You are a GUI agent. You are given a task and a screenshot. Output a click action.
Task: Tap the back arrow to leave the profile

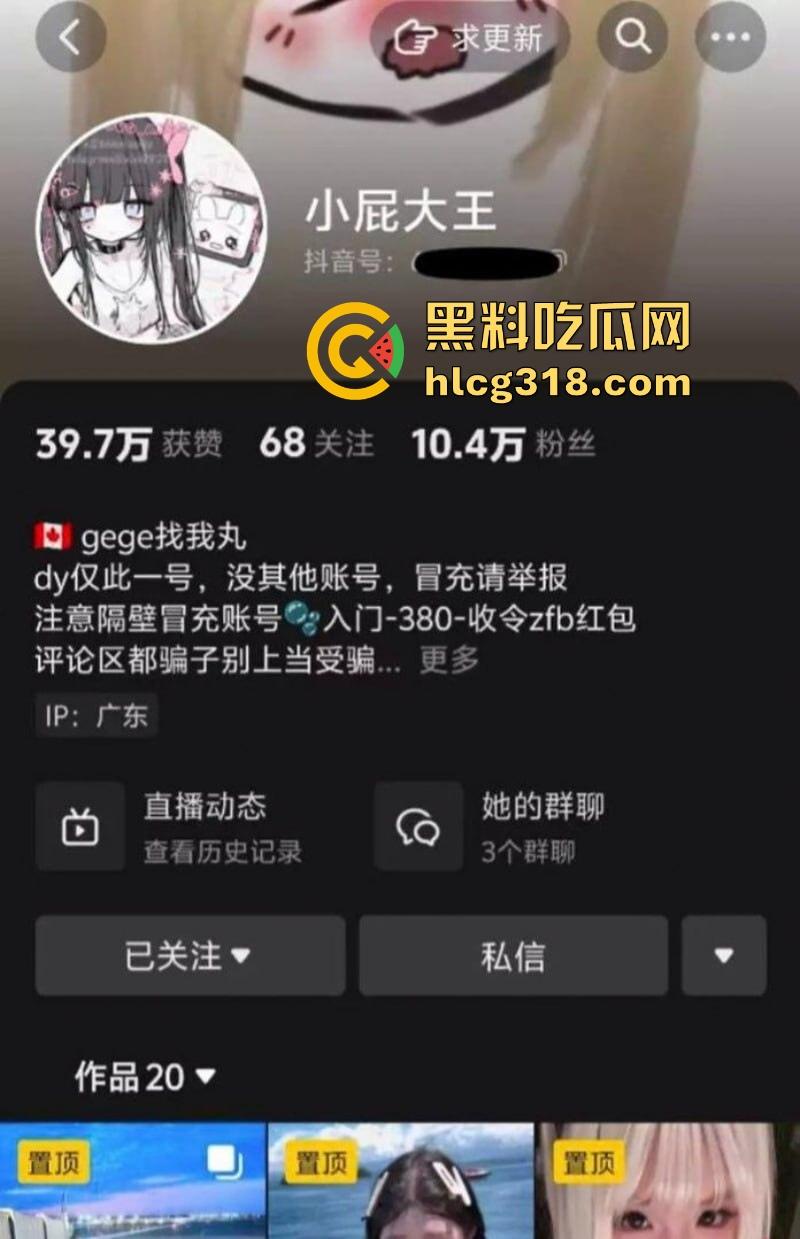point(69,38)
